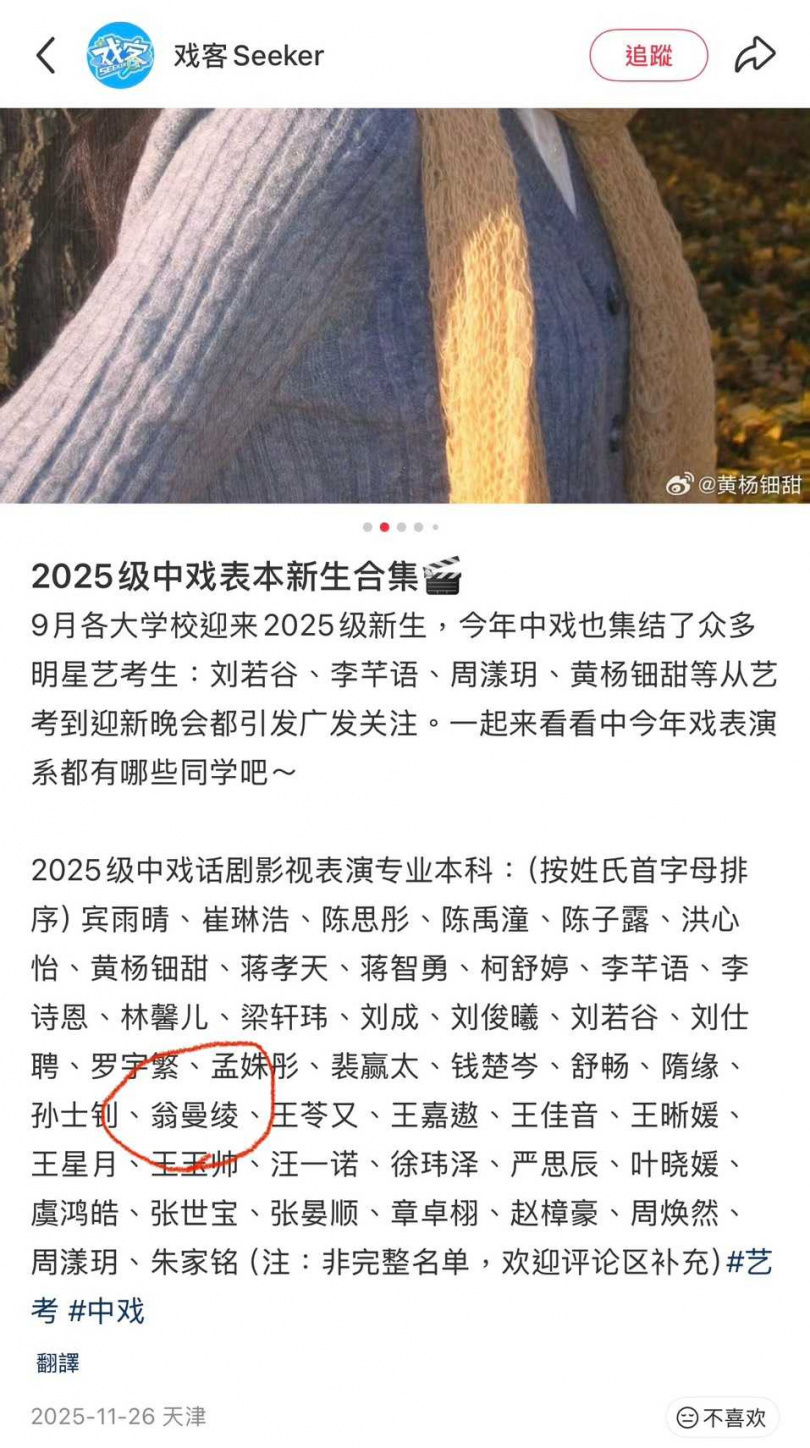Tap the cardigan photo to view full size
810x1448 pixels.
pos(405,300)
